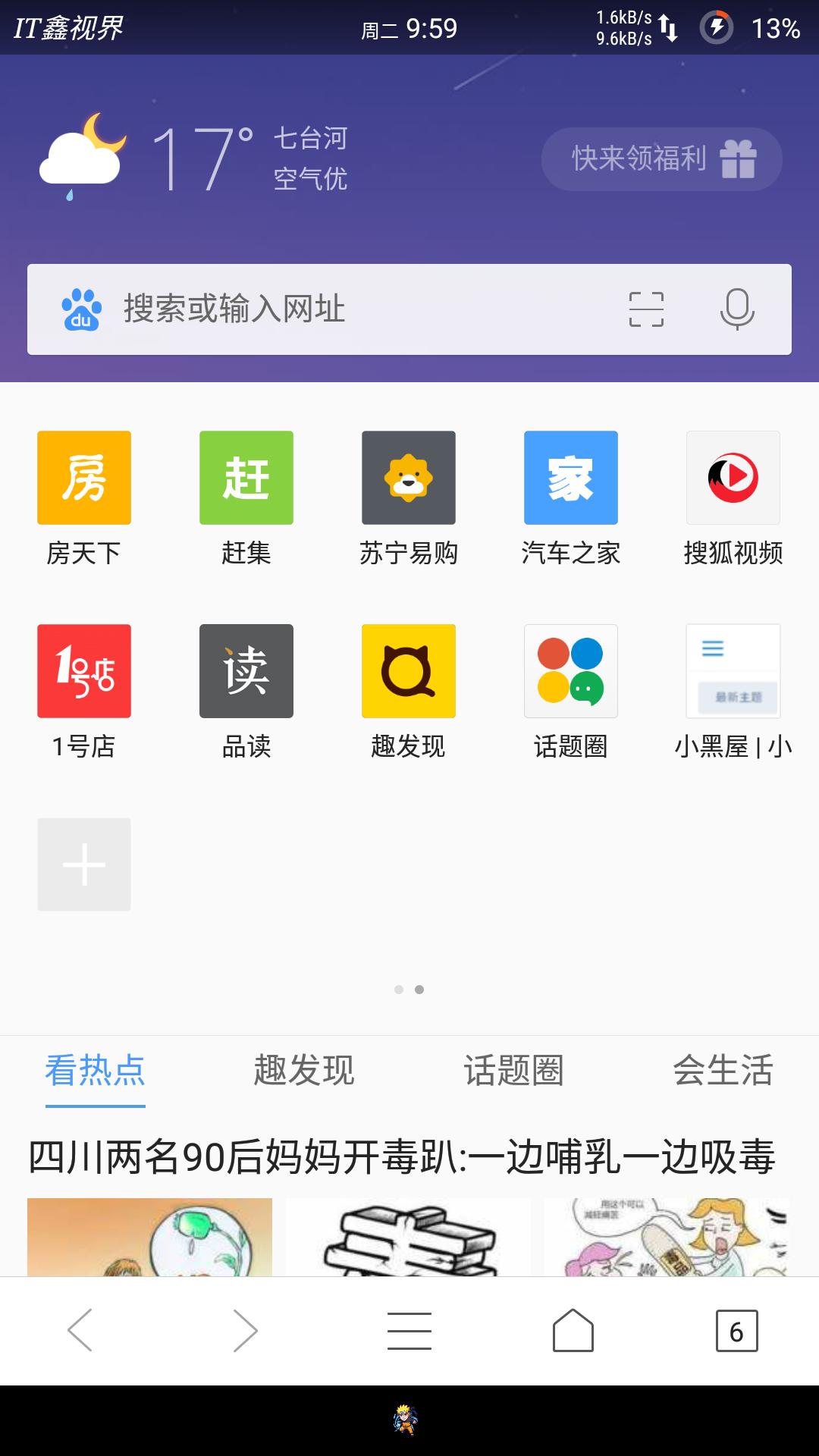Open the 品读 reading shortcut

tap(246, 672)
